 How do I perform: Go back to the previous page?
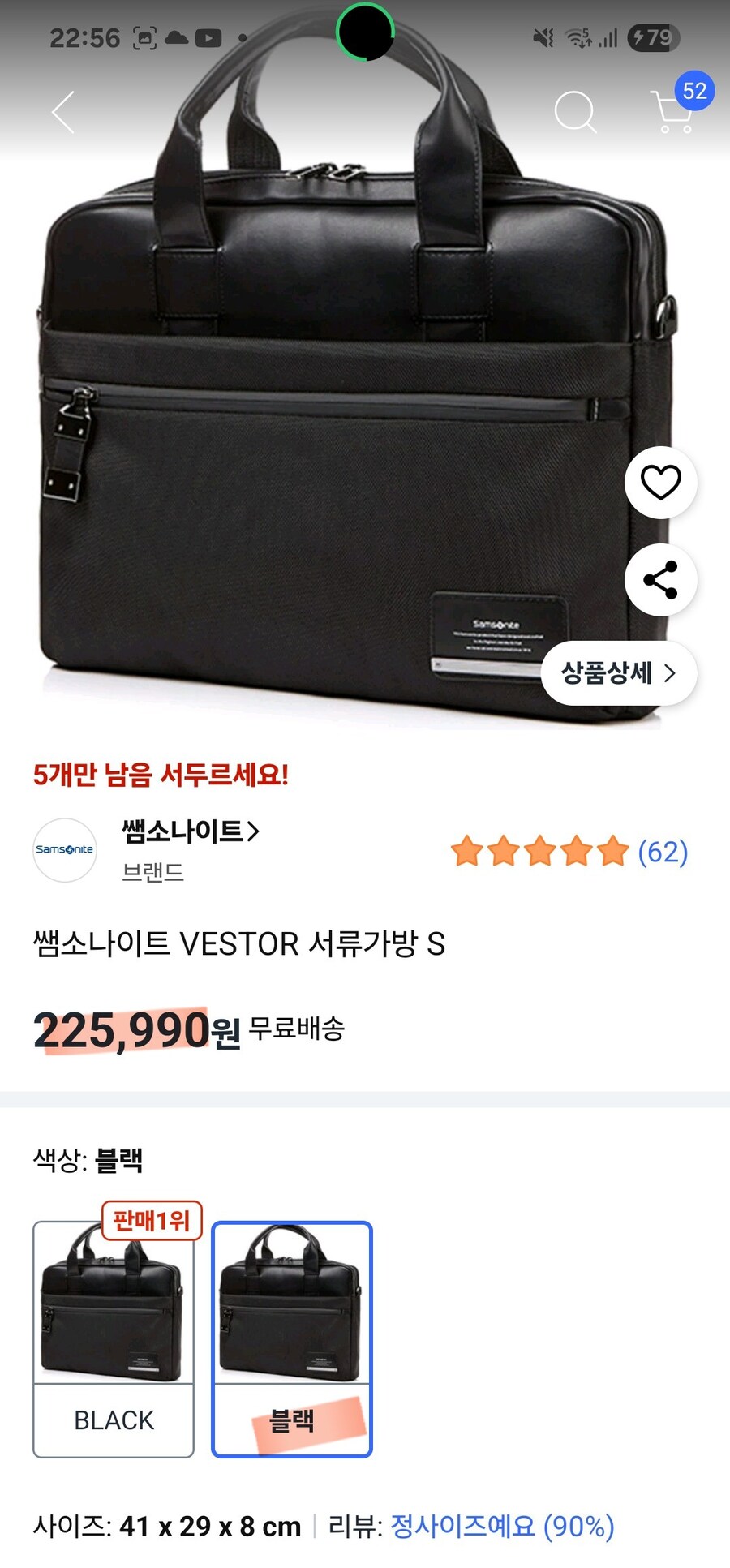click(63, 112)
